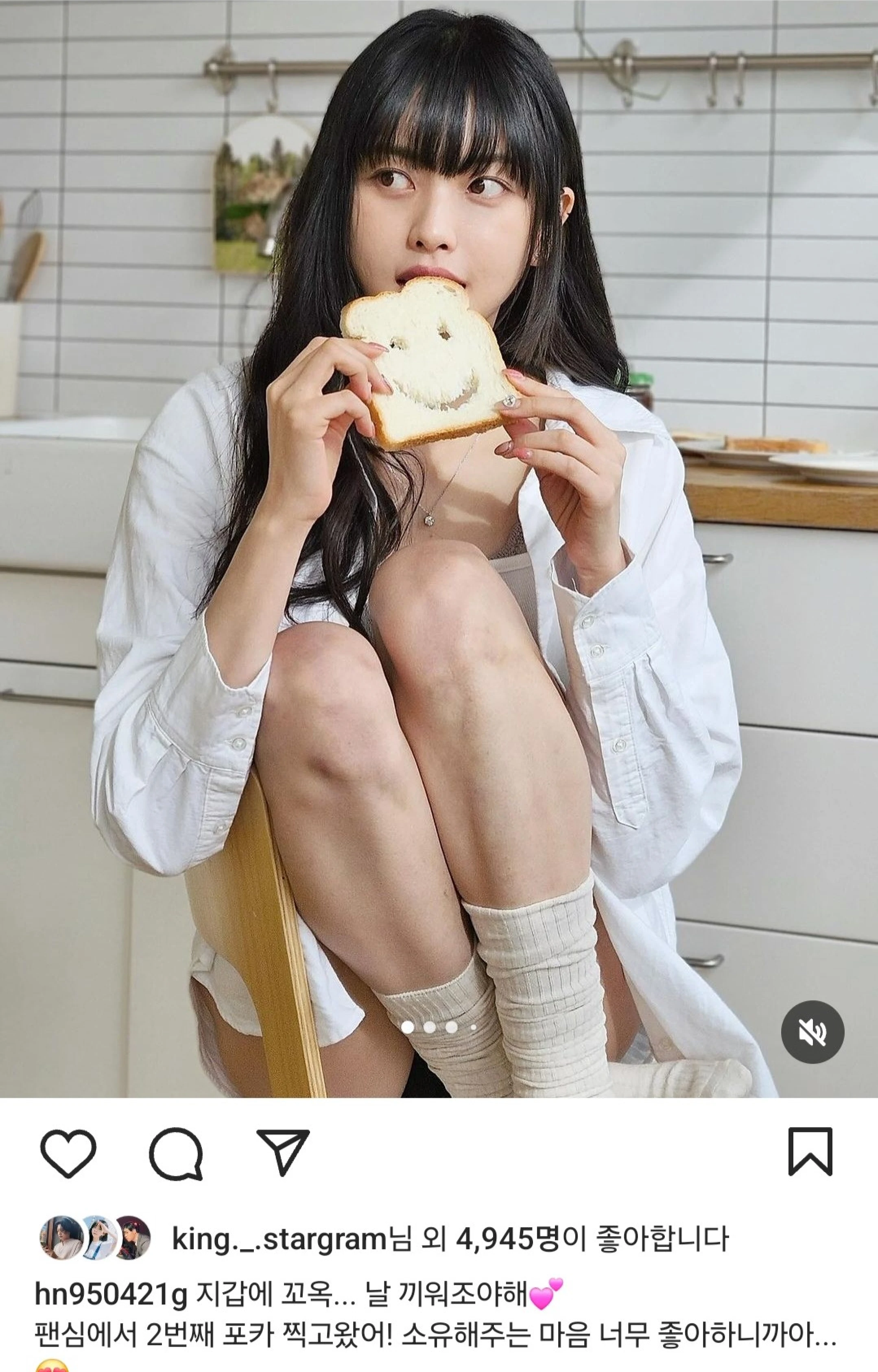Open the comments speech bubble
The image size is (878, 1372).
click(x=176, y=1153)
